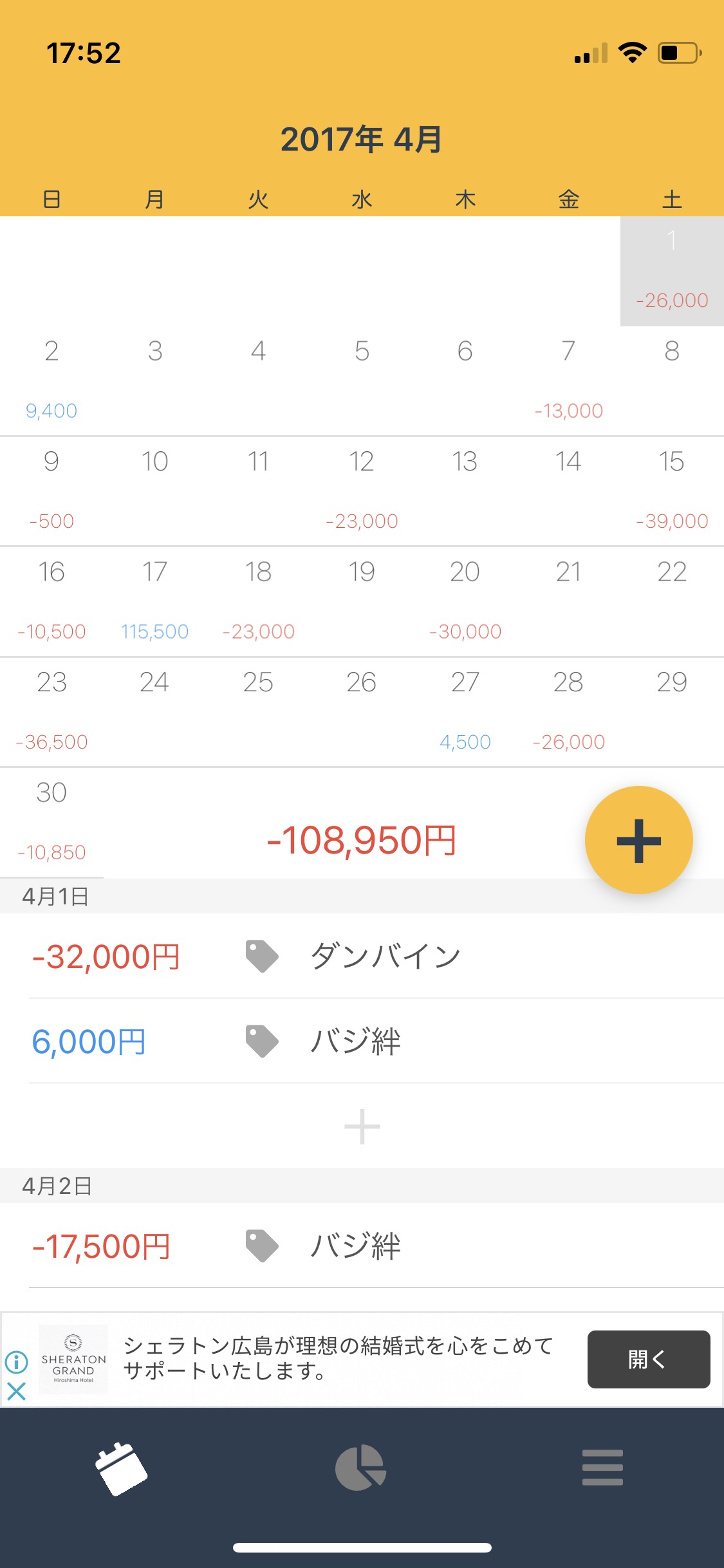Select April 7 on the calendar

[x=568, y=380]
